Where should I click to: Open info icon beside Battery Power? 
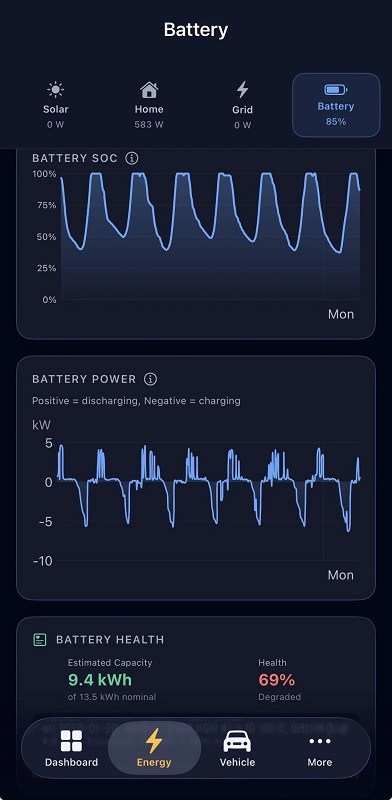(151, 379)
